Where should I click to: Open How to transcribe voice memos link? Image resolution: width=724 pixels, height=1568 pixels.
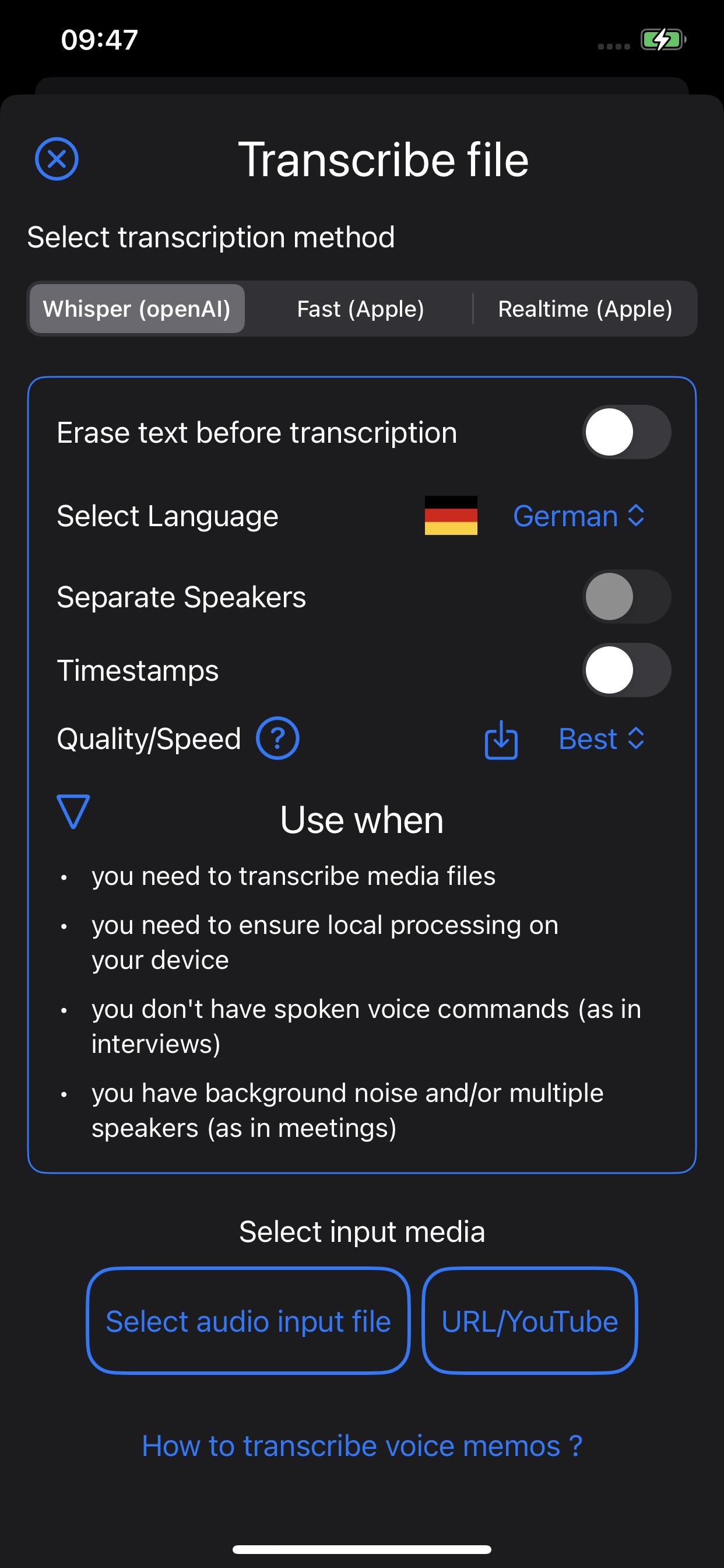pyautogui.click(x=362, y=1445)
